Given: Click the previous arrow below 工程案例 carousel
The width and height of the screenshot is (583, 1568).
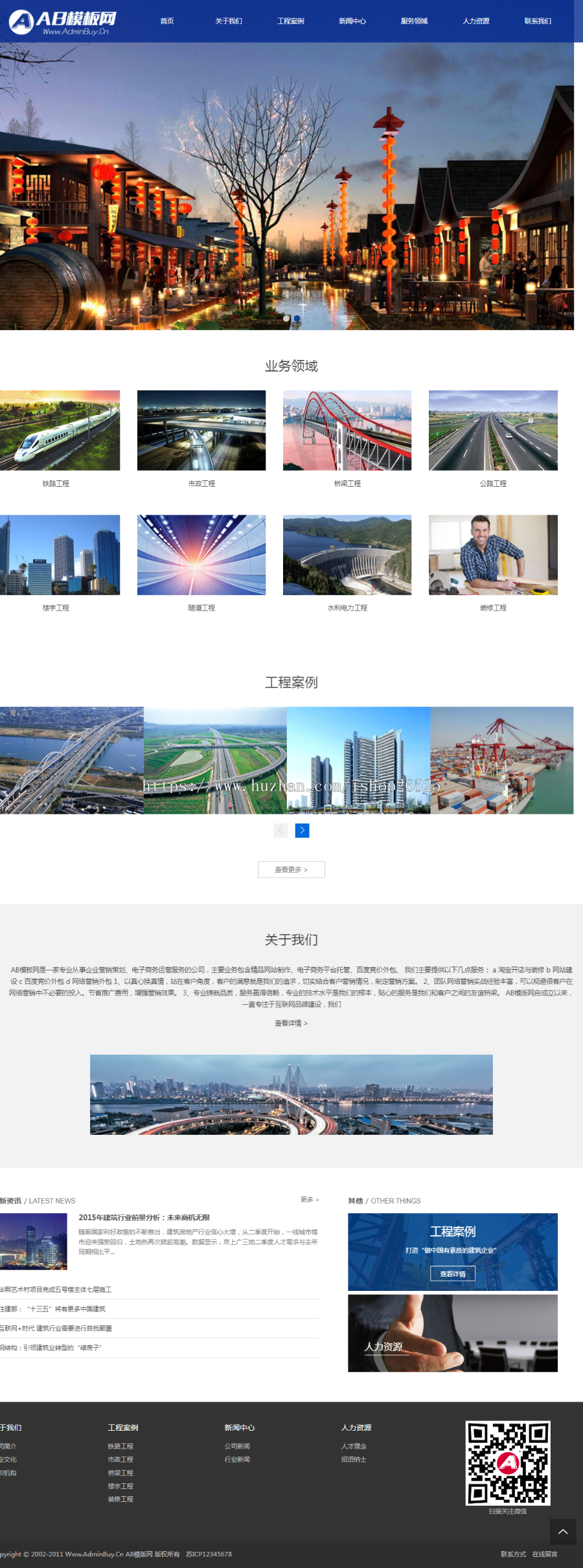Looking at the screenshot, I should pyautogui.click(x=280, y=830).
